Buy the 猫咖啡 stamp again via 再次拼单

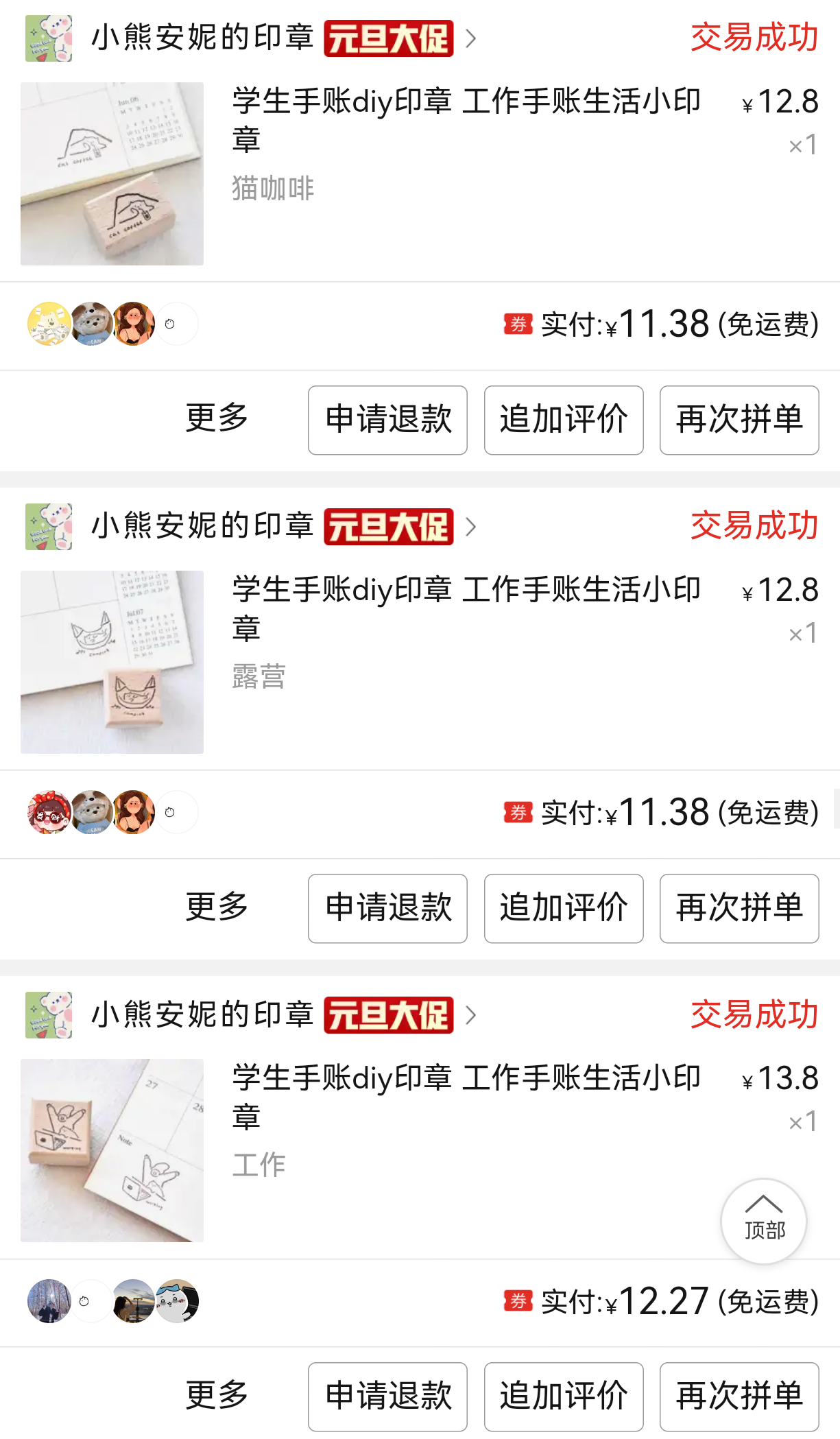pyautogui.click(x=739, y=420)
